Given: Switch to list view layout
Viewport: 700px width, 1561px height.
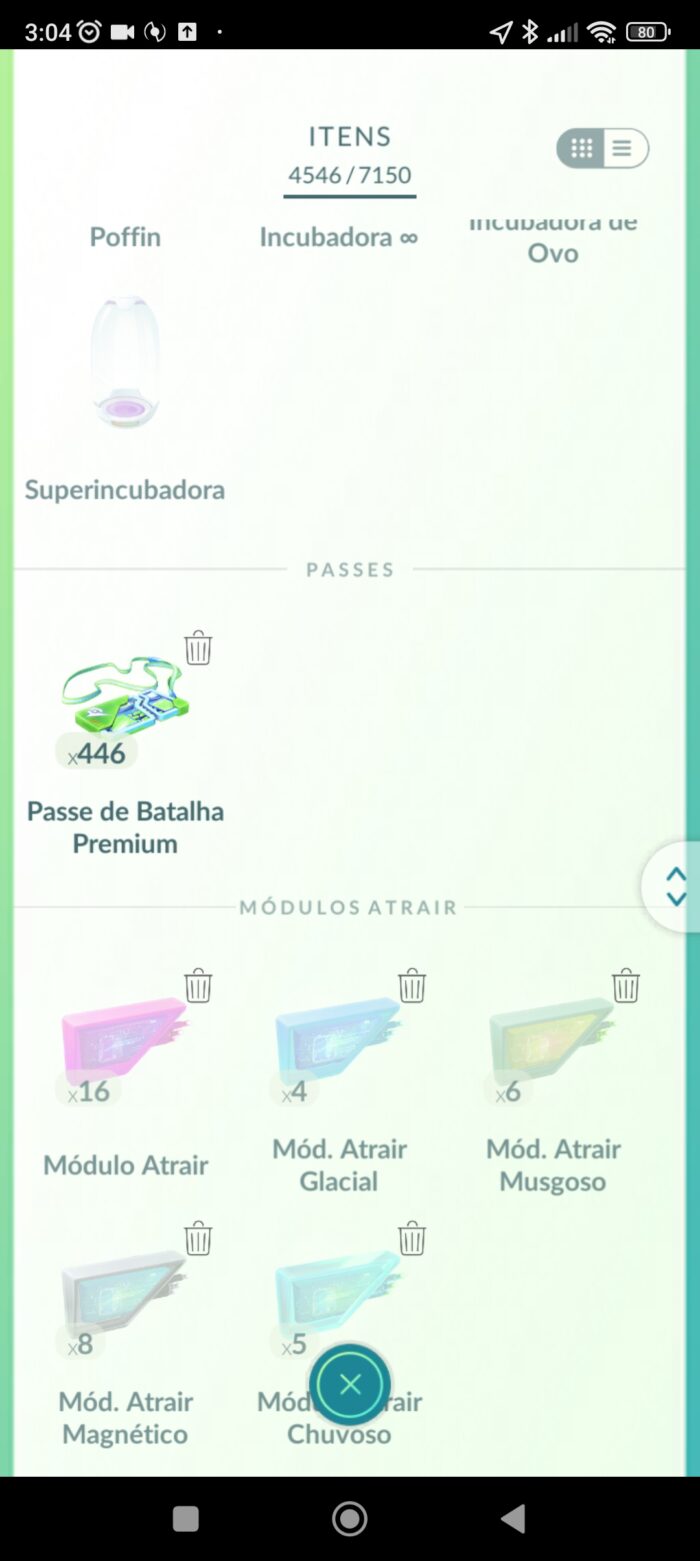Looking at the screenshot, I should point(623,149).
